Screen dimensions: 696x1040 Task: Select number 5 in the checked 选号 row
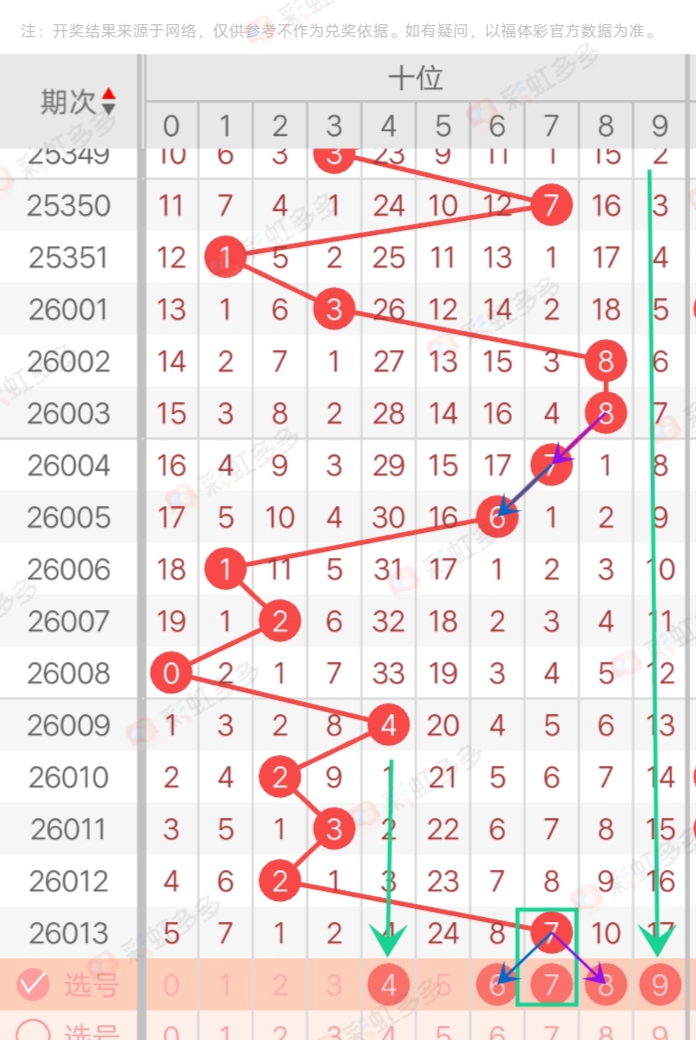(443, 986)
